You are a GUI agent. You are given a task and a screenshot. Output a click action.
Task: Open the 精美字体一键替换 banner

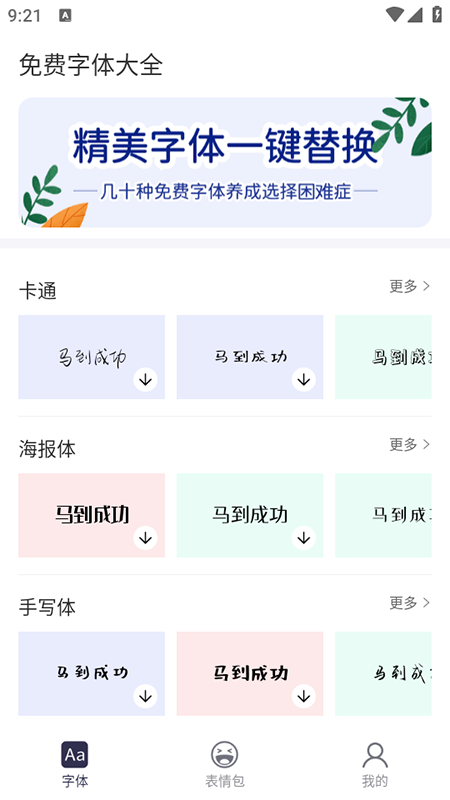[225, 162]
